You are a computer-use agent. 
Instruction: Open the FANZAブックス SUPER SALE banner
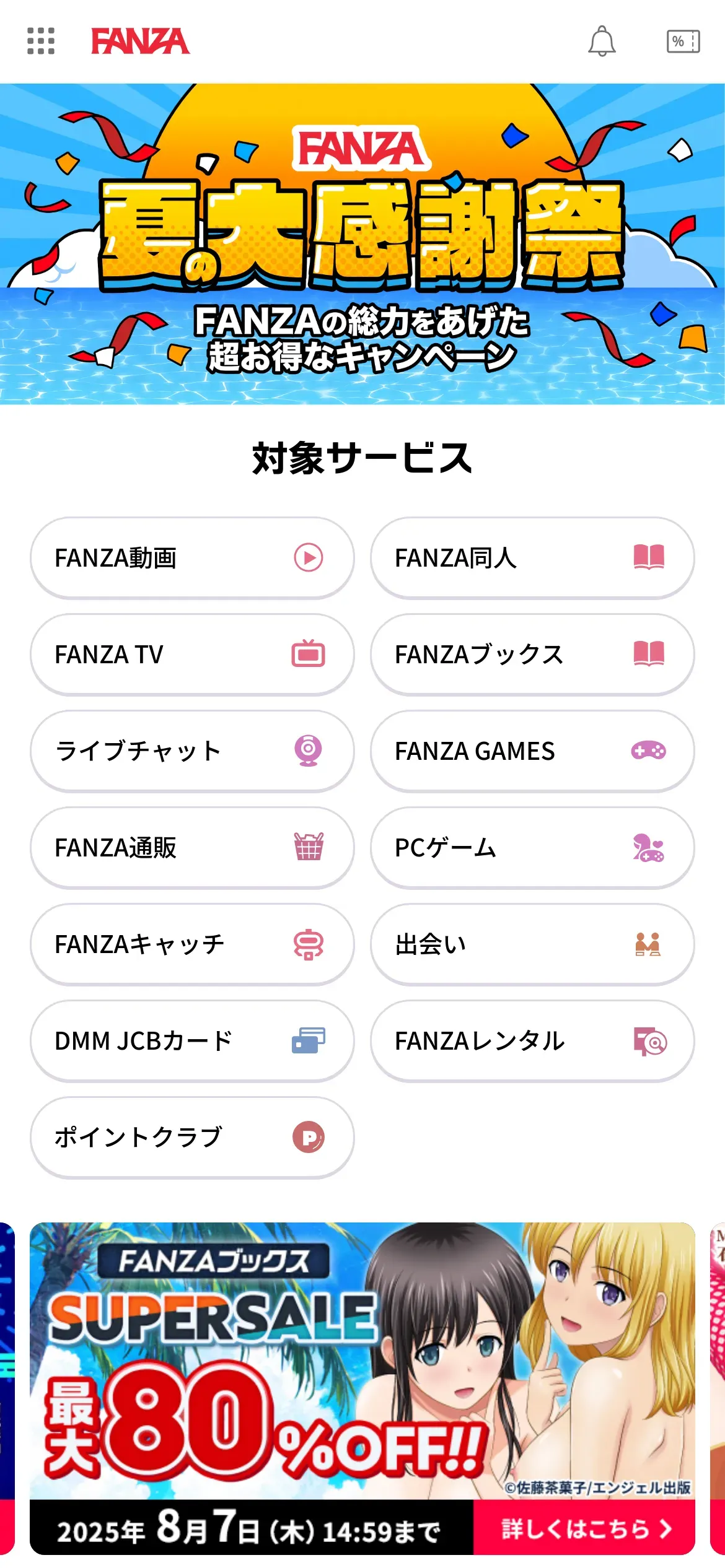pyautogui.click(x=362, y=1387)
